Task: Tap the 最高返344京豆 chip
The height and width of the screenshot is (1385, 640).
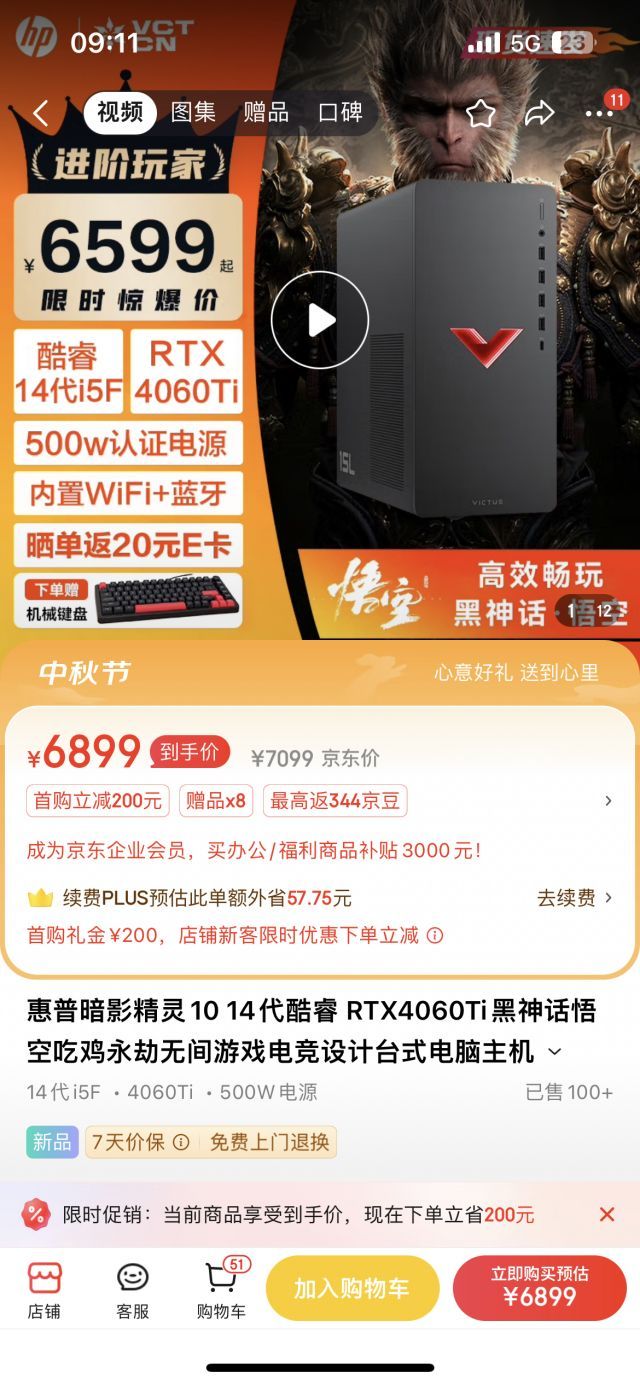Action: point(335,801)
